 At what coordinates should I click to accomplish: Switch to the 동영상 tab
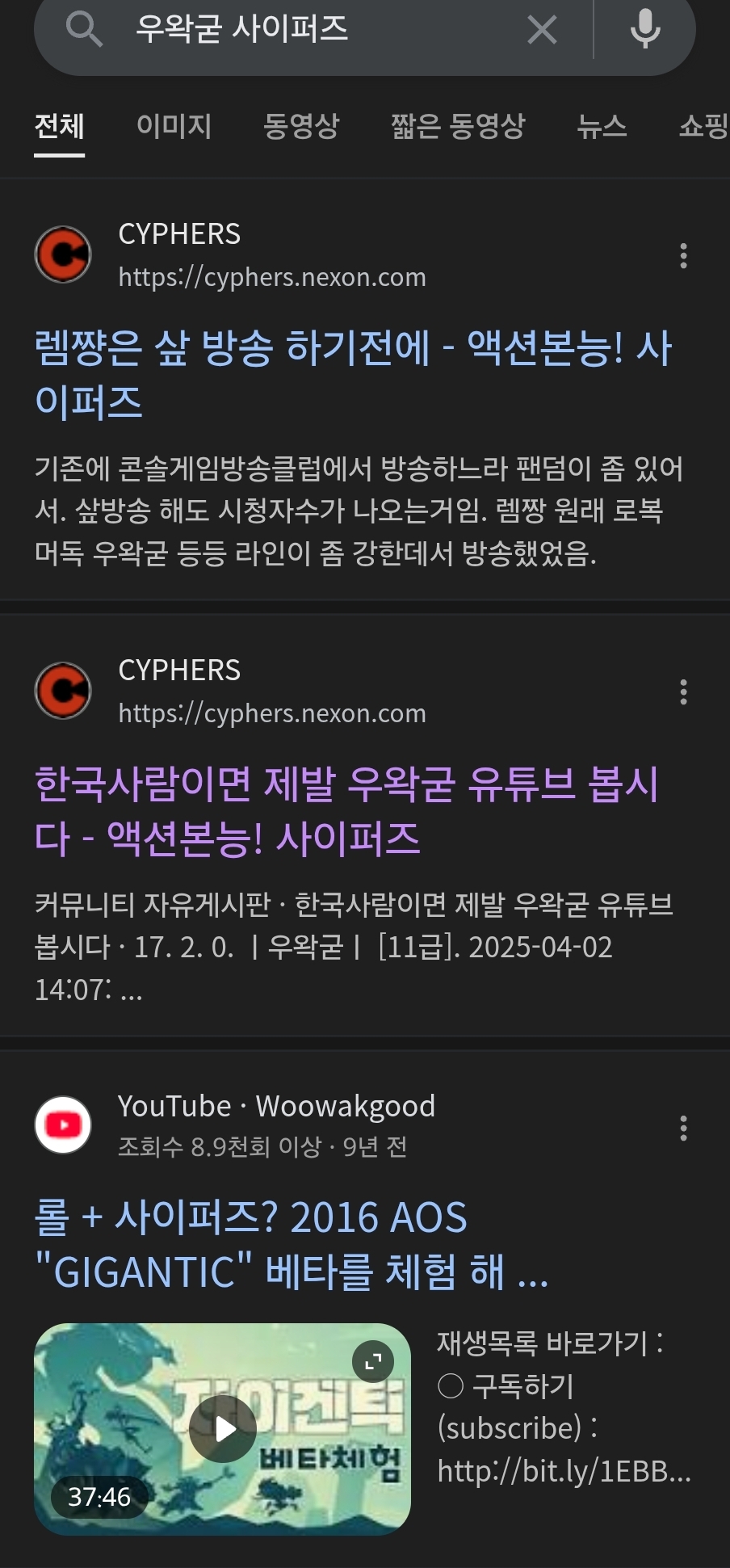pos(301,126)
